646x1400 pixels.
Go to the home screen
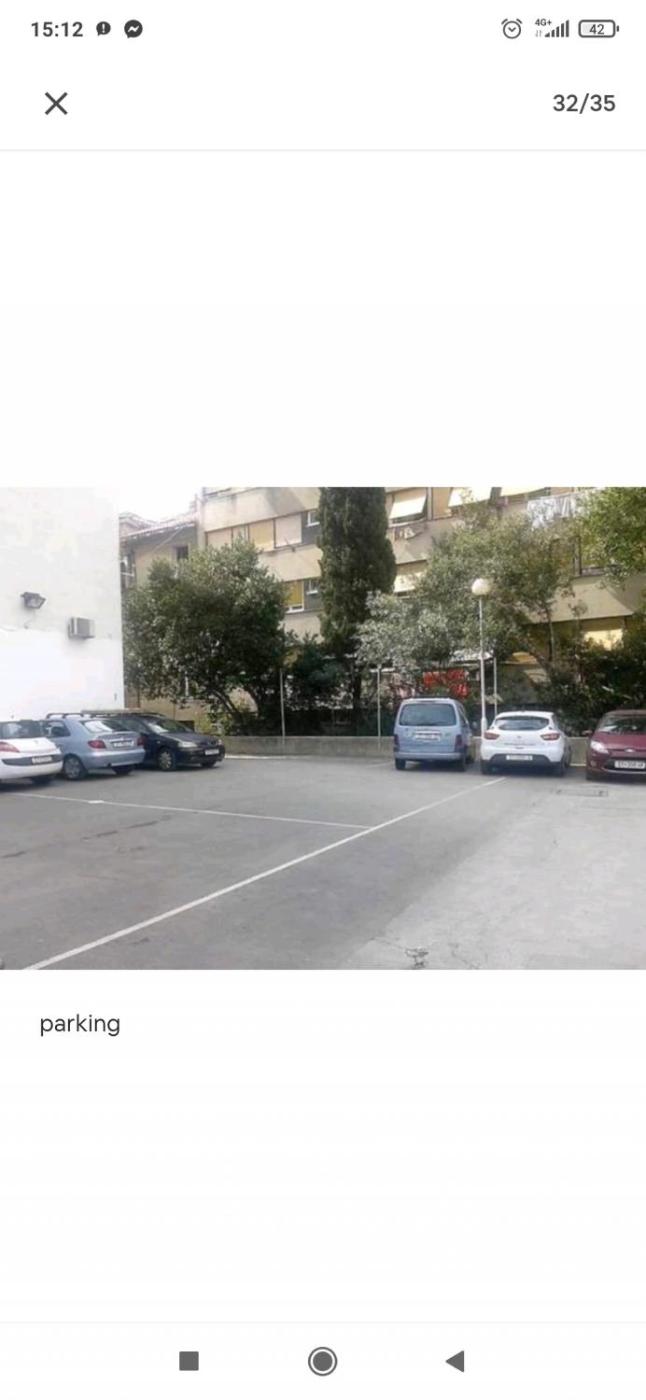(322, 1360)
